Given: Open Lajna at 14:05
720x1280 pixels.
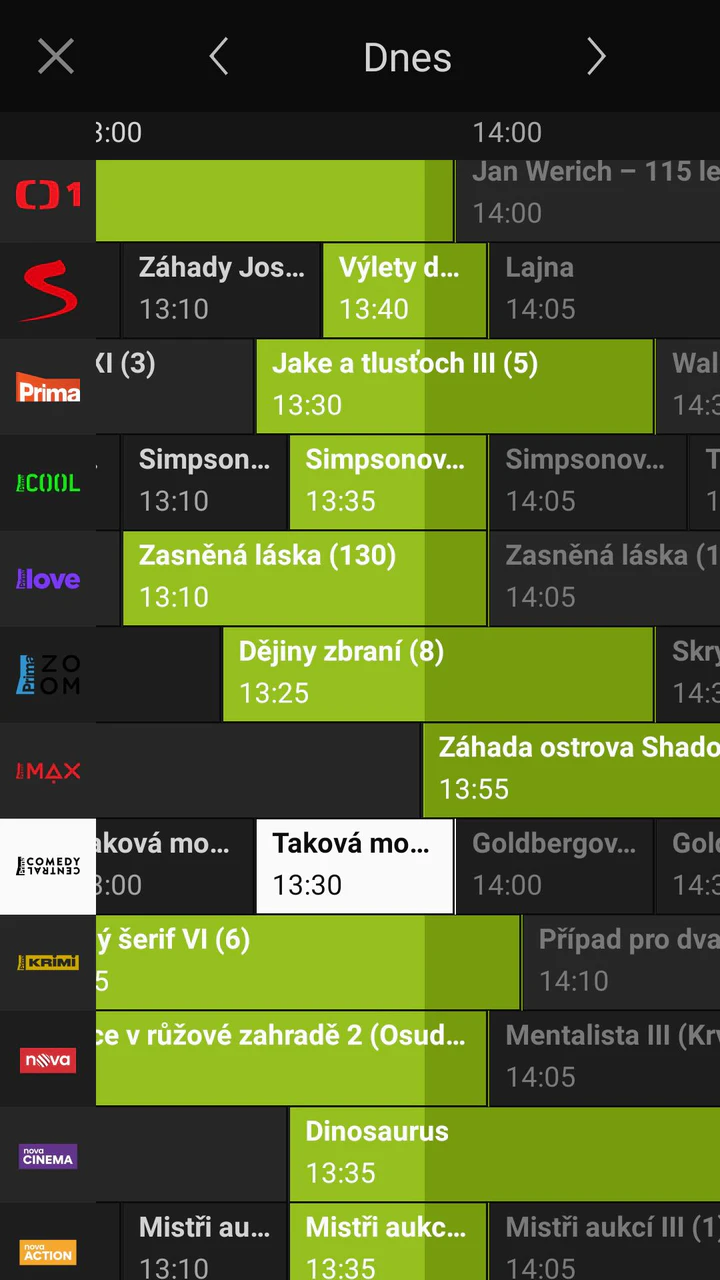Looking at the screenshot, I should click(603, 290).
